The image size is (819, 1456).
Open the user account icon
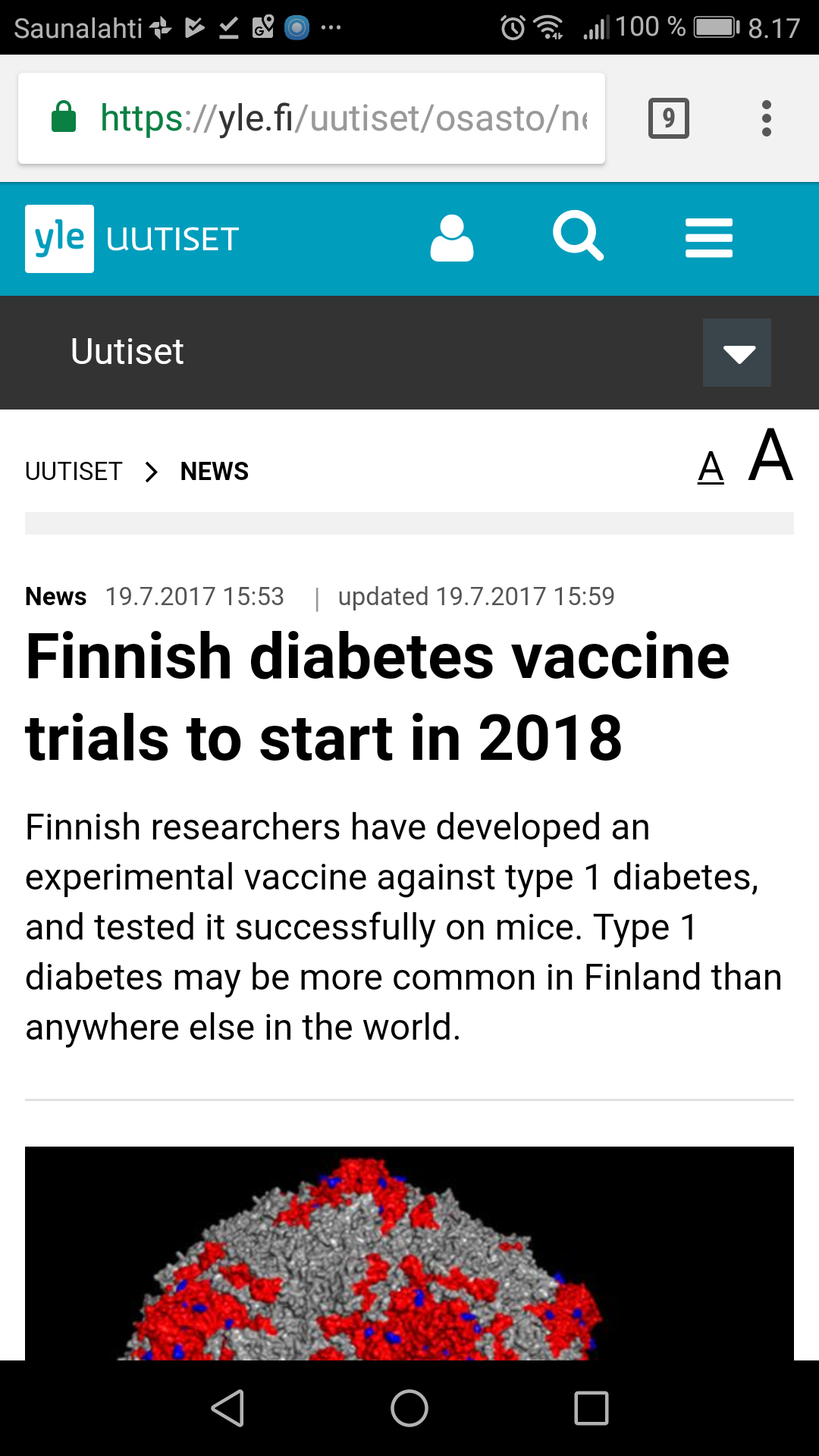(452, 239)
